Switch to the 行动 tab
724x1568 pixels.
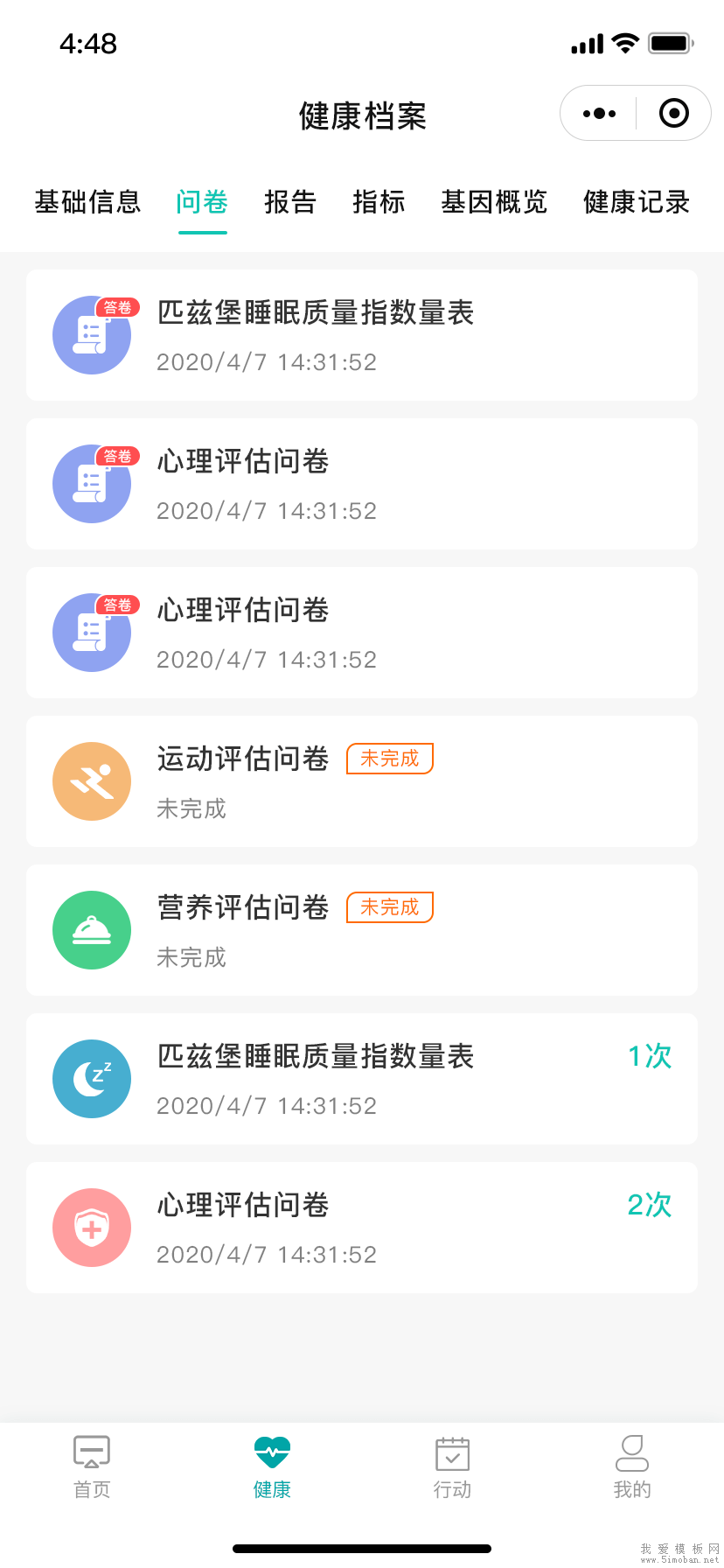pyautogui.click(x=452, y=1467)
